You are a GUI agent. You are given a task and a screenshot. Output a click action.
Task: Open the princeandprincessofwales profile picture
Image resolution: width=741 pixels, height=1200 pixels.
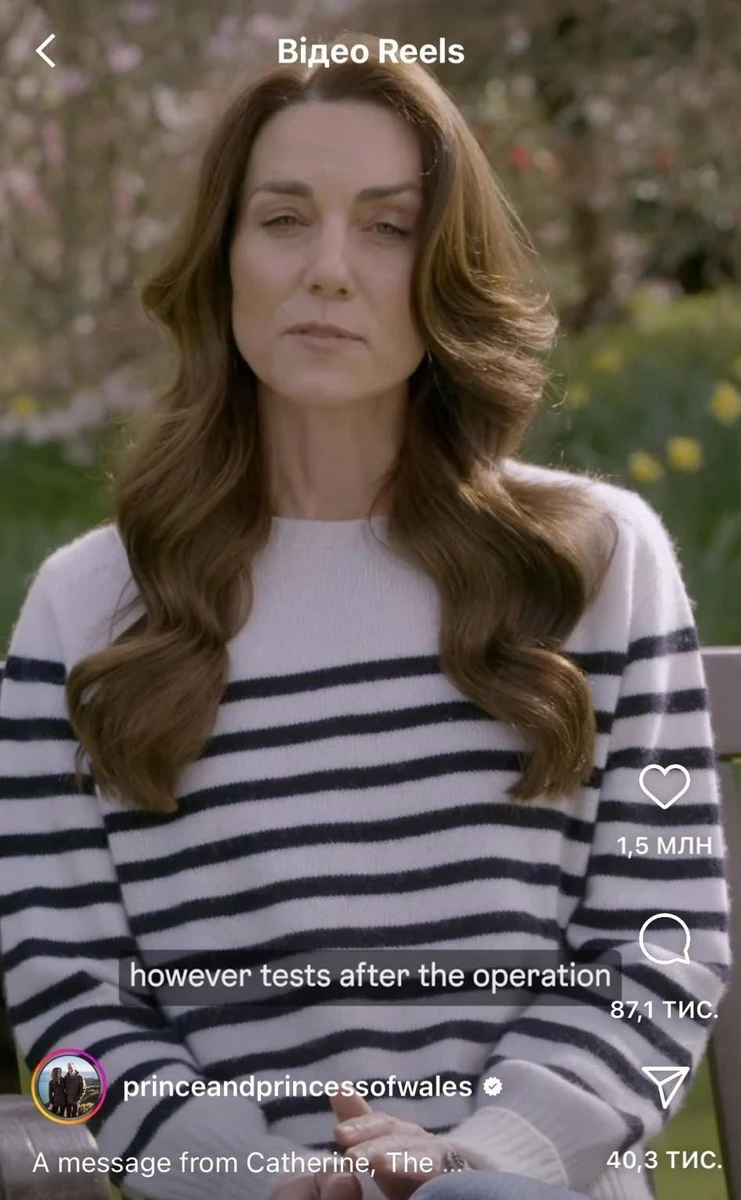coord(69,1086)
